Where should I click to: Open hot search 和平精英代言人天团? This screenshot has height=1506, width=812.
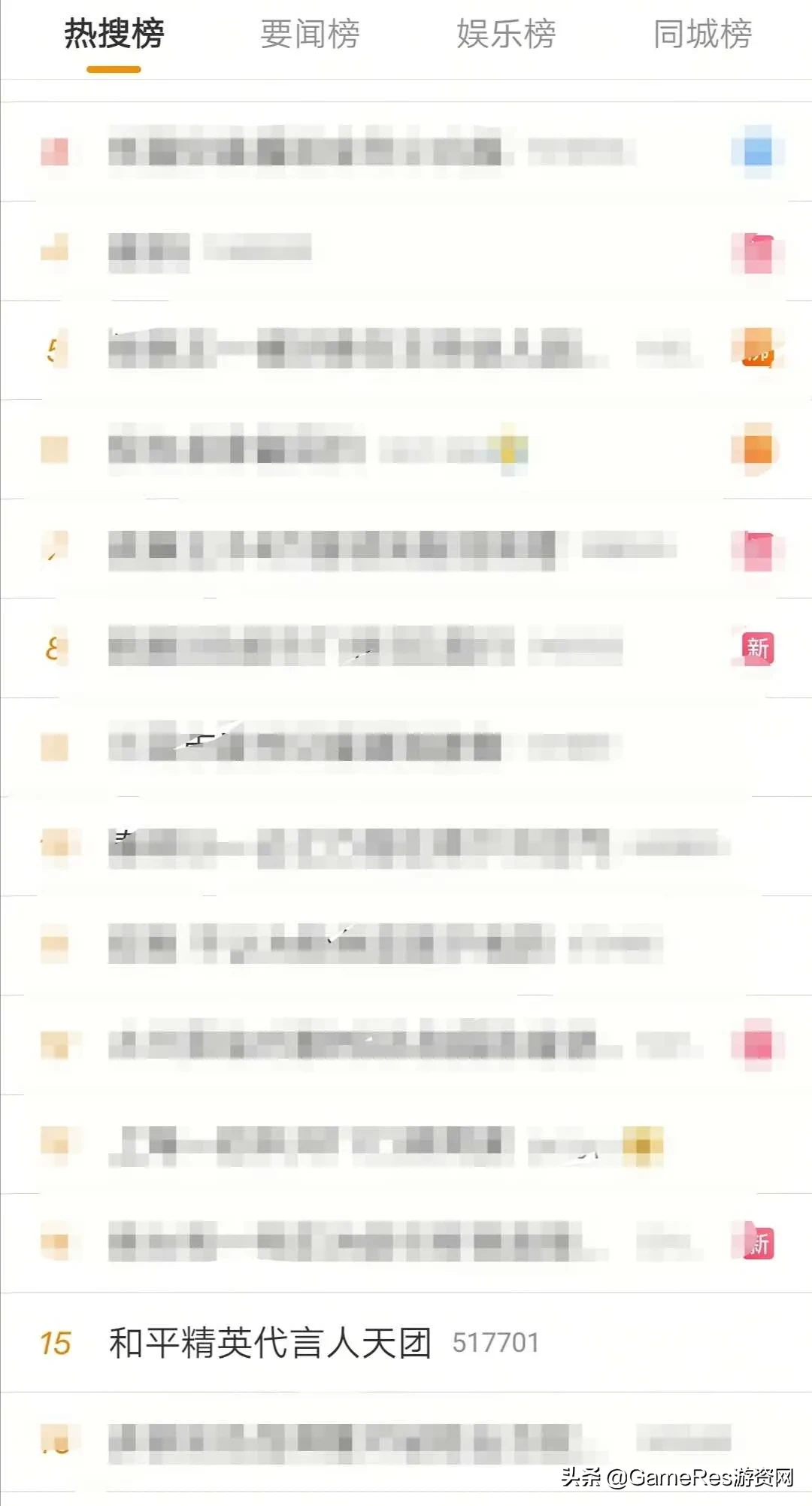(271, 1343)
